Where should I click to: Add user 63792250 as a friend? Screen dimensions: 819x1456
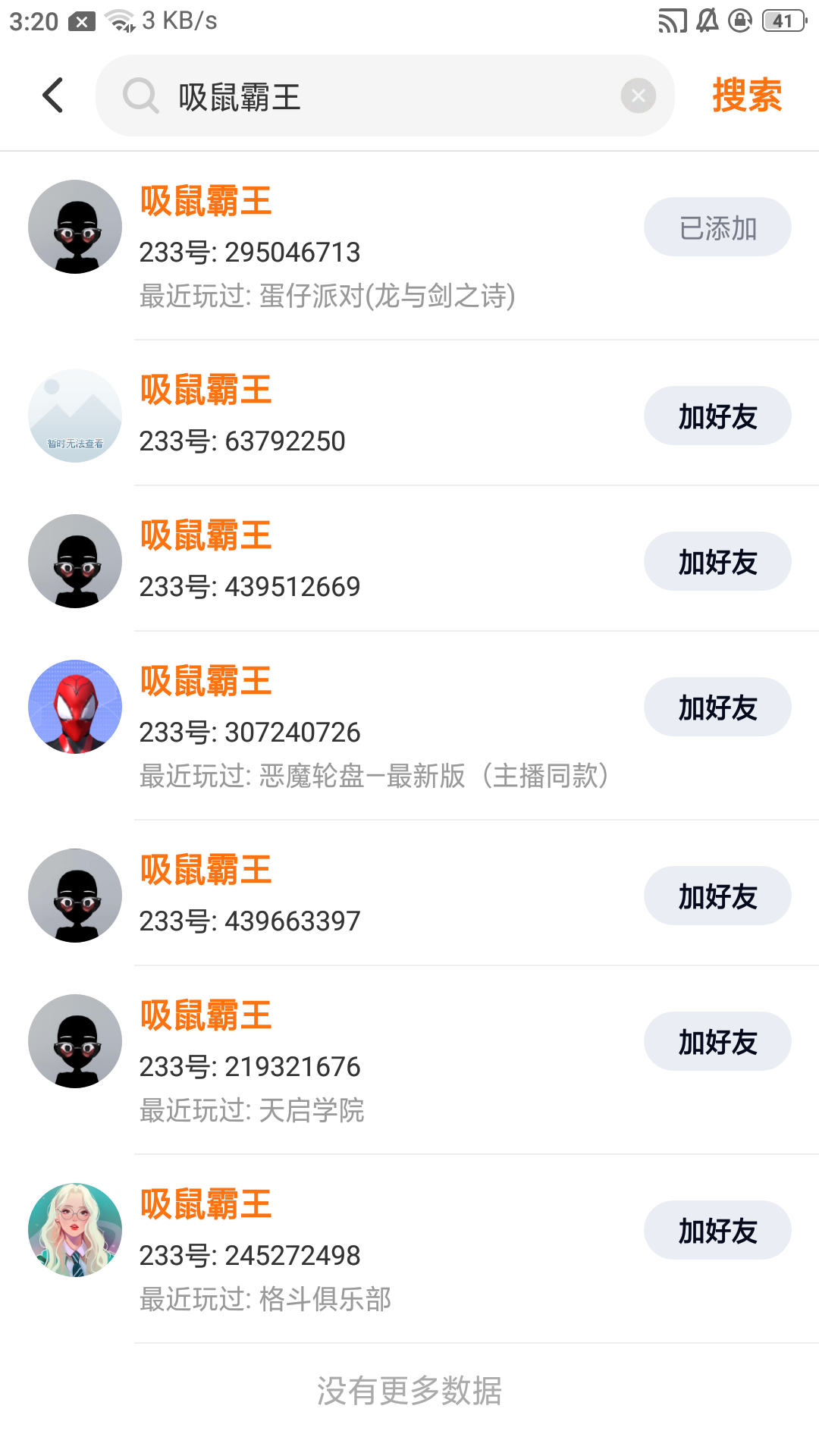[717, 416]
